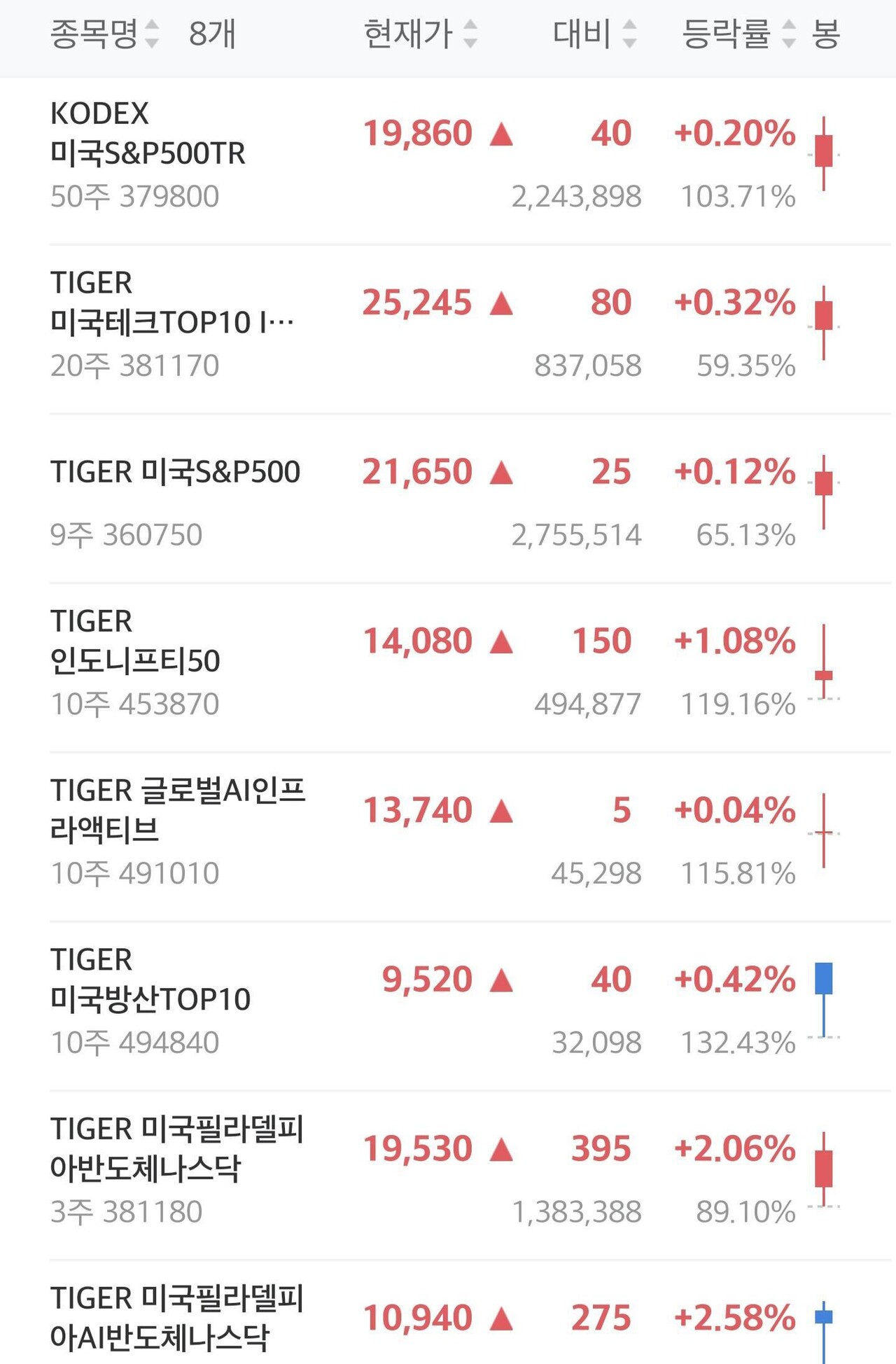This screenshot has height=1364, width=896.
Task: Open the chart candle for TIGER 미국S&P500
Action: pyautogui.click(x=825, y=483)
